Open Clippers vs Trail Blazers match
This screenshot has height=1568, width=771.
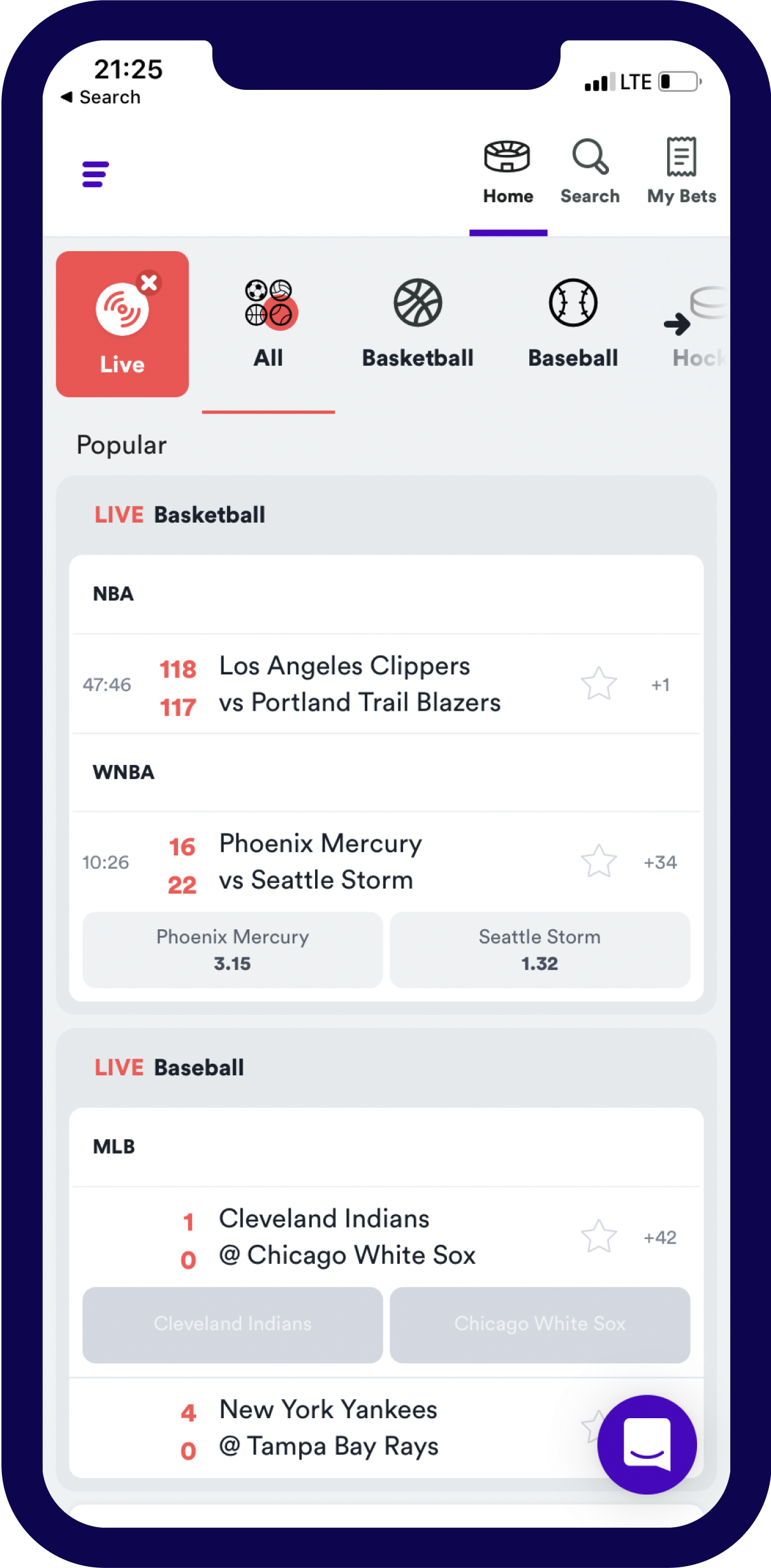[359, 684]
